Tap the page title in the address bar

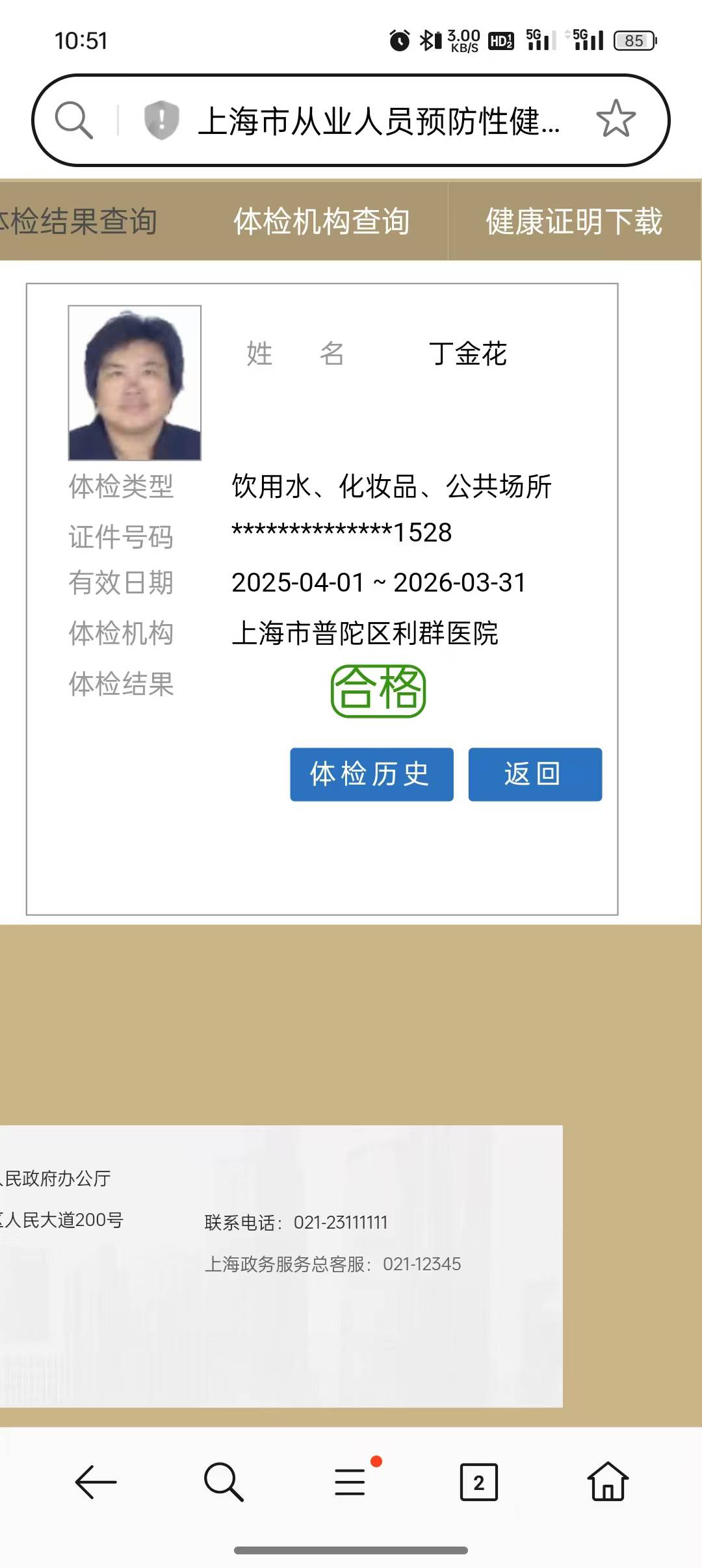click(x=378, y=122)
